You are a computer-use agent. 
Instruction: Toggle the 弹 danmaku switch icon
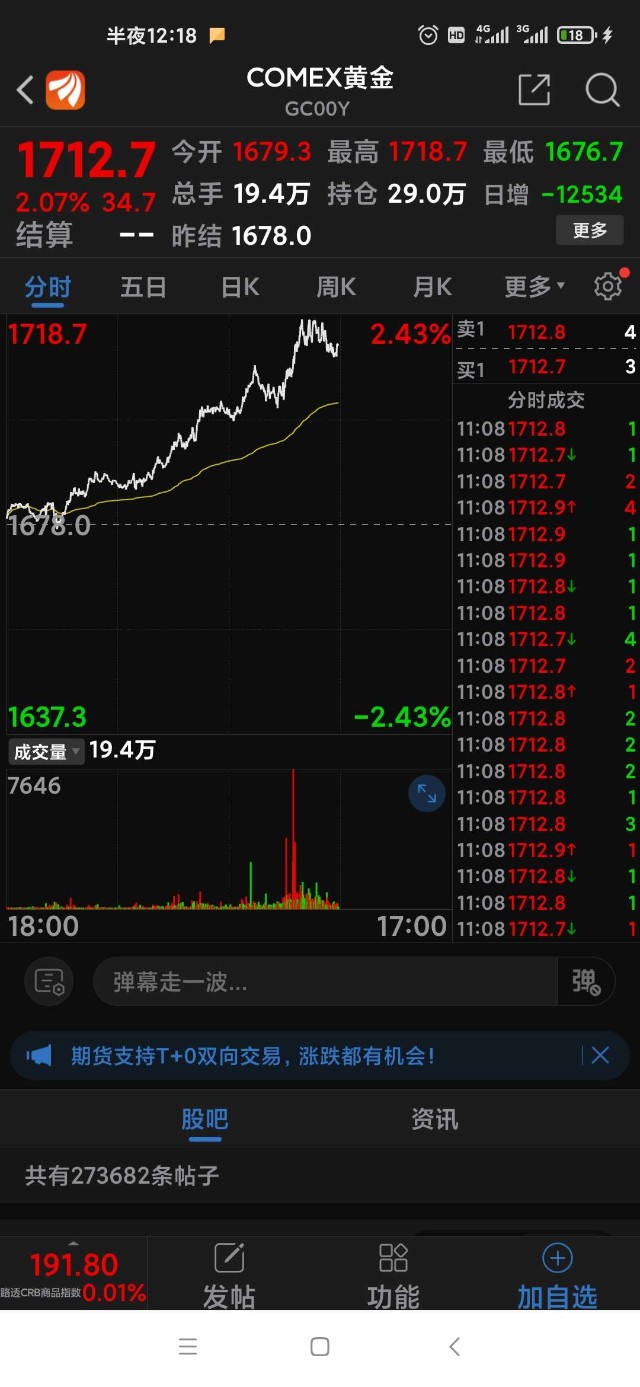pos(586,982)
